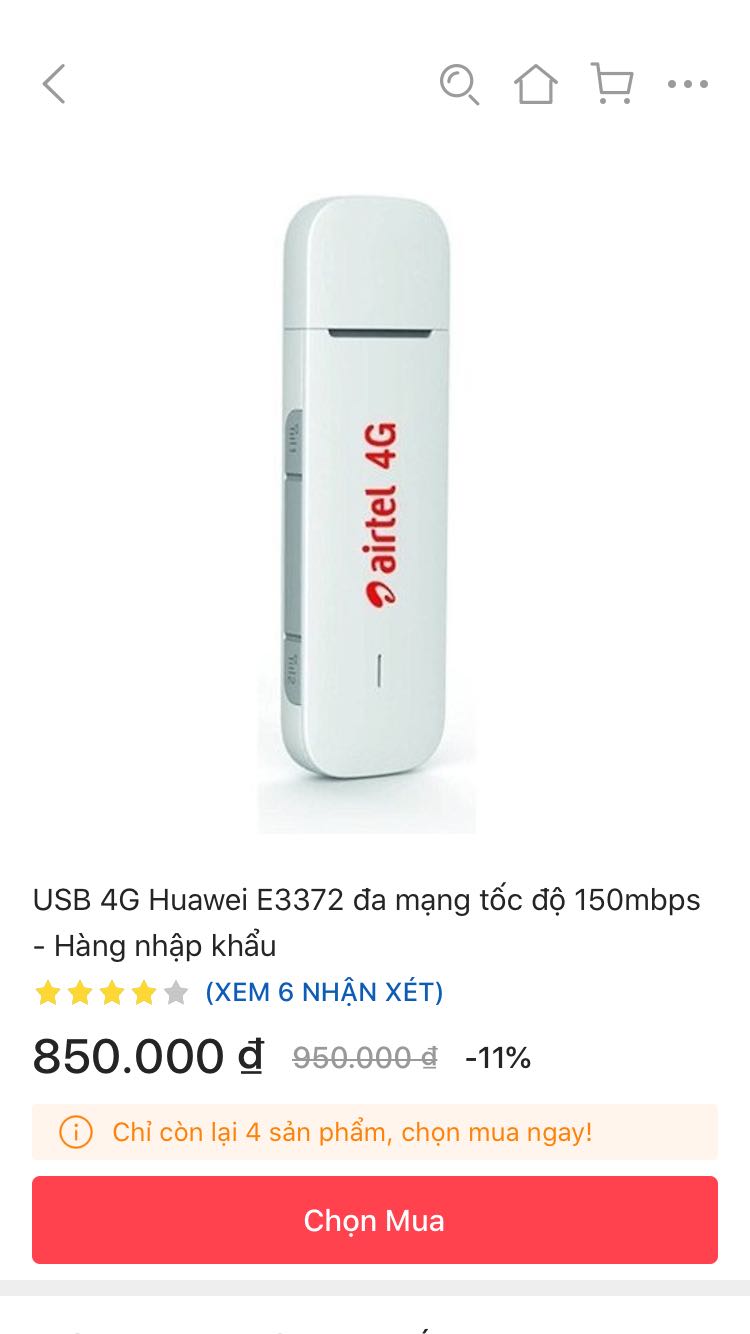Screen dimensions: 750x1334
Task: Tap the fourth yellow rating star
Action: [143, 992]
